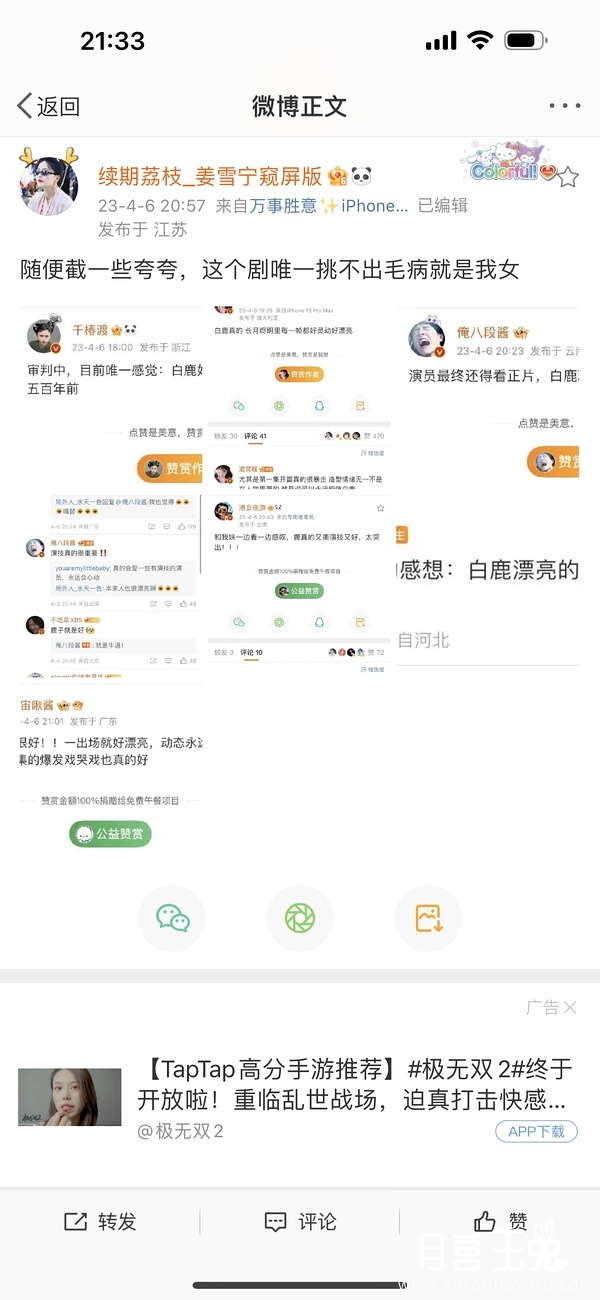The width and height of the screenshot is (600, 1300).
Task: Go back to the previous page
Action: tap(47, 106)
